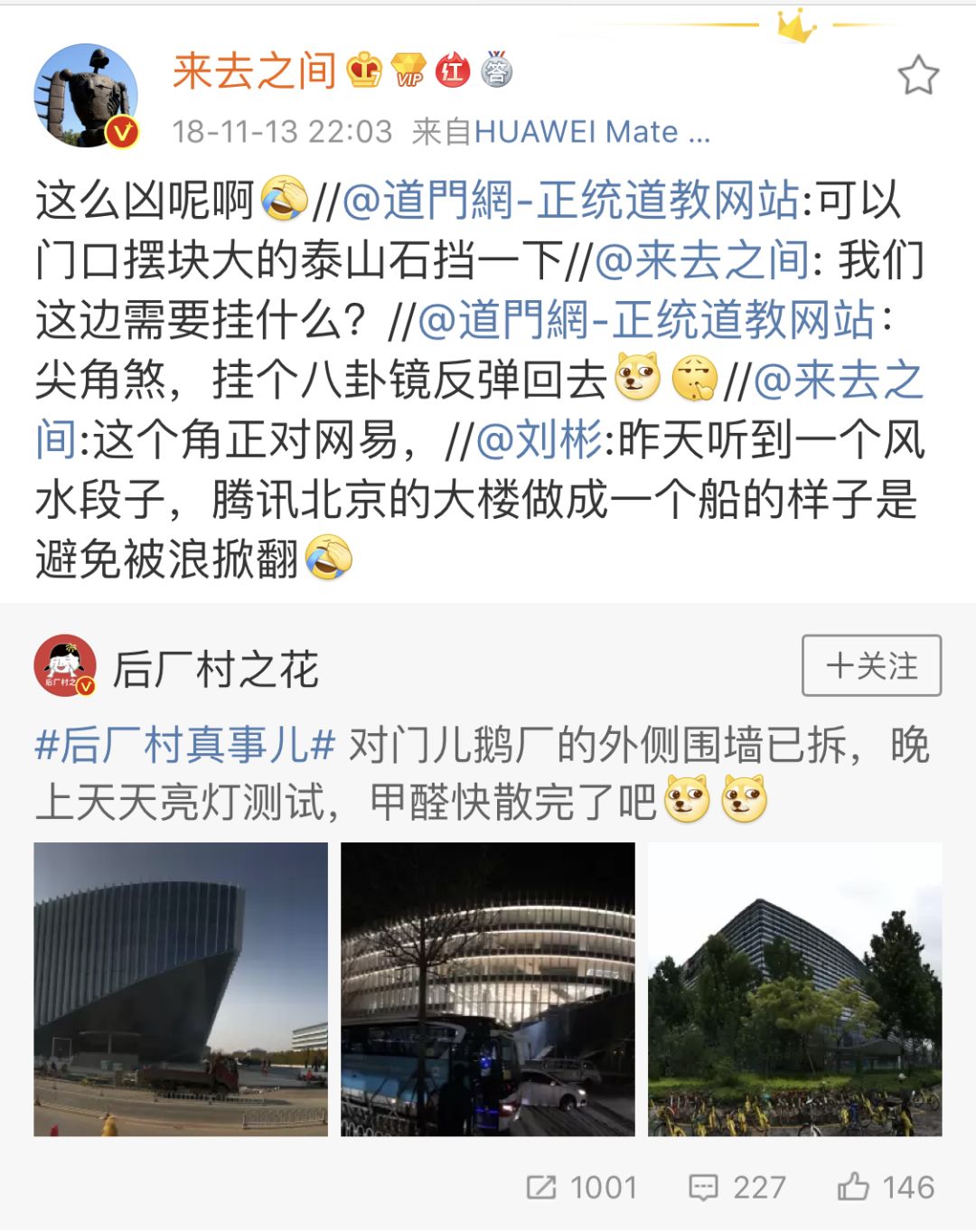View the first photo of the angular building
Viewport: 976px width, 1232px height.
[181, 989]
